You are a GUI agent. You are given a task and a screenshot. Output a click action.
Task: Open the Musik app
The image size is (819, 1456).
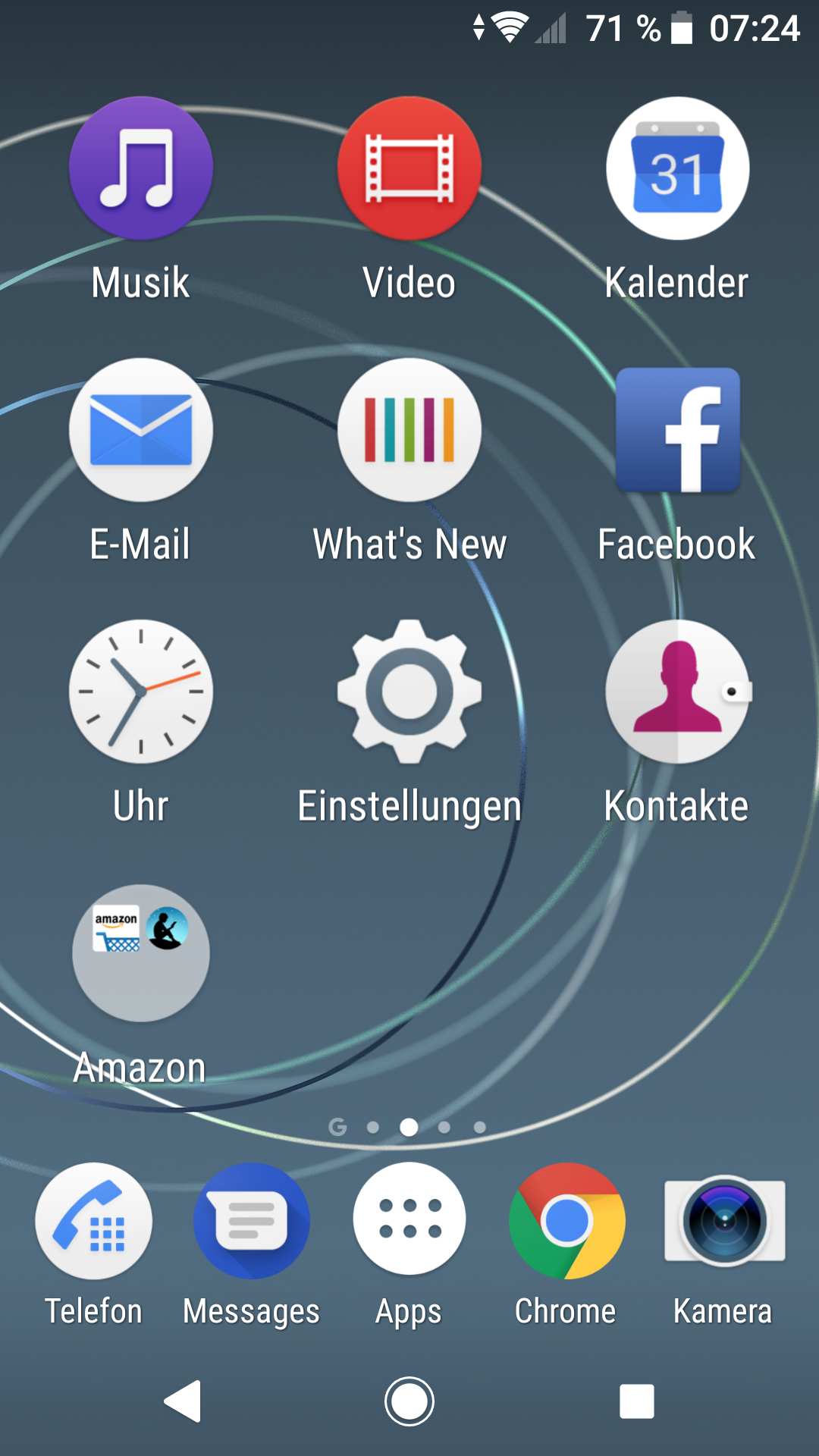pyautogui.click(x=141, y=168)
